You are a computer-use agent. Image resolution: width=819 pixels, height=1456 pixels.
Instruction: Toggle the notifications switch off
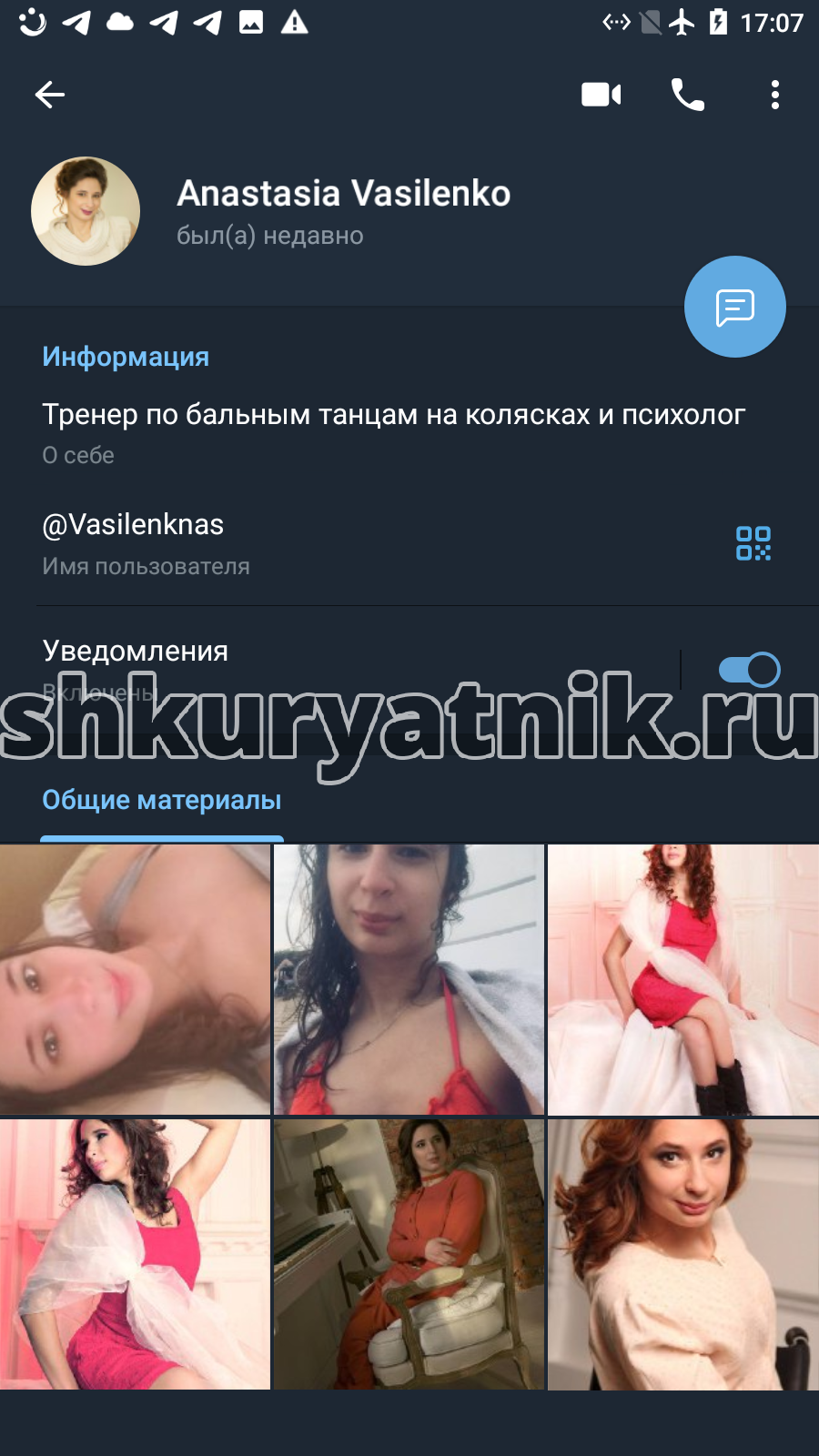pyautogui.click(x=749, y=670)
